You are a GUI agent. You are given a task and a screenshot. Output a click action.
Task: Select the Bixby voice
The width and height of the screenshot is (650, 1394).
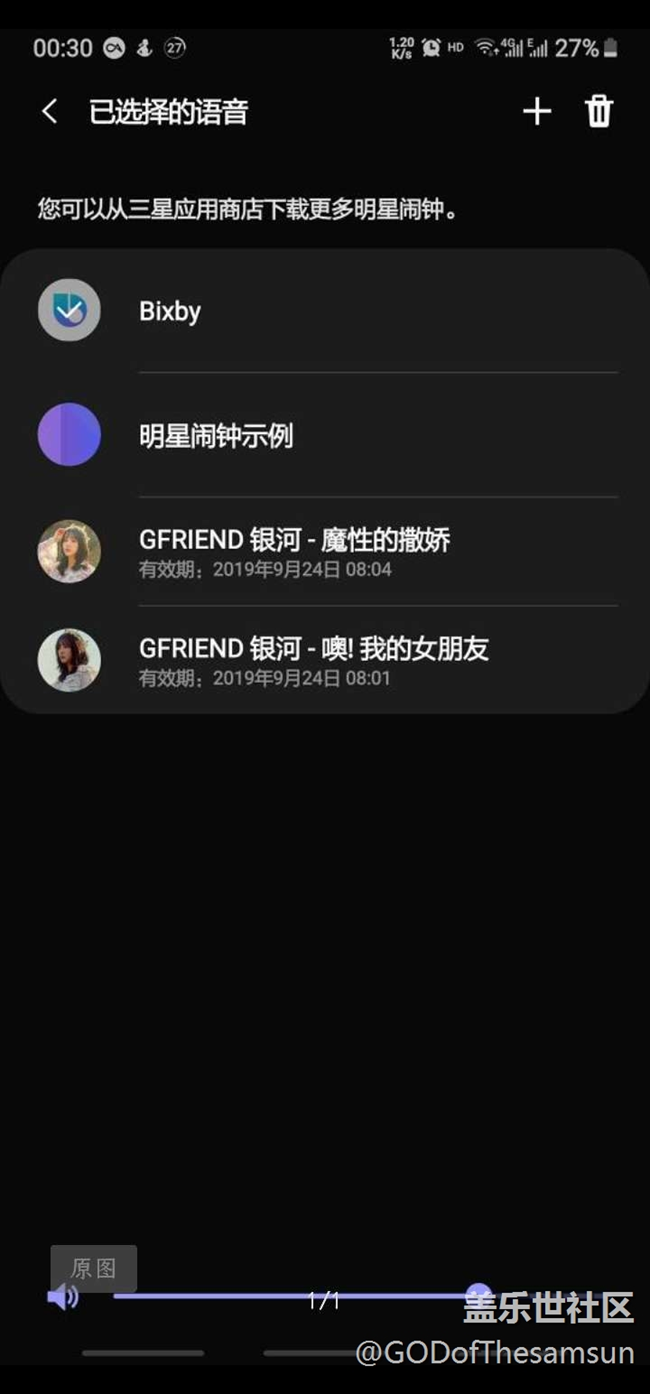point(325,311)
